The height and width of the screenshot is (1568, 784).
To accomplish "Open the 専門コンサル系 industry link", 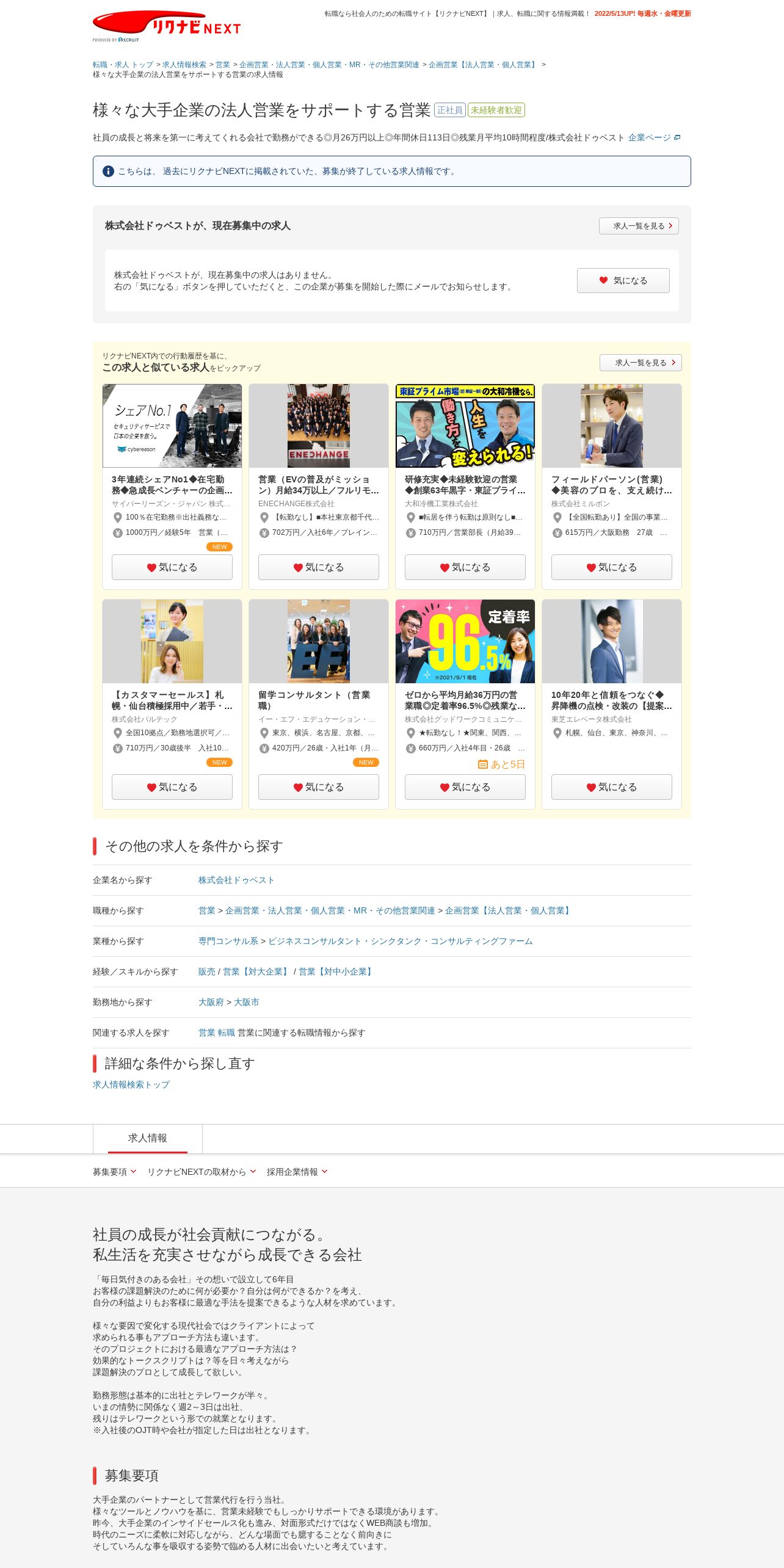I will [x=228, y=941].
